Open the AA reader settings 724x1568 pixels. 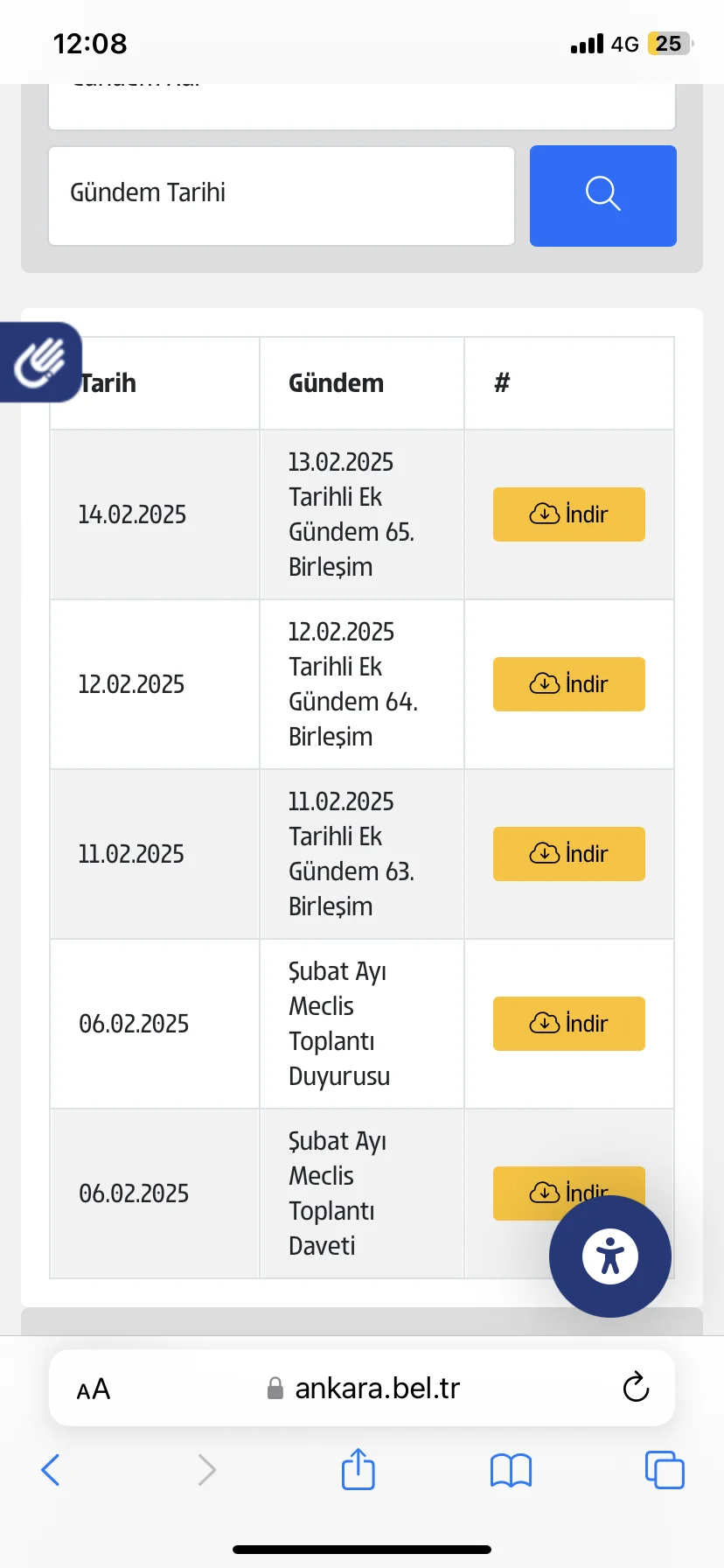click(x=94, y=1389)
